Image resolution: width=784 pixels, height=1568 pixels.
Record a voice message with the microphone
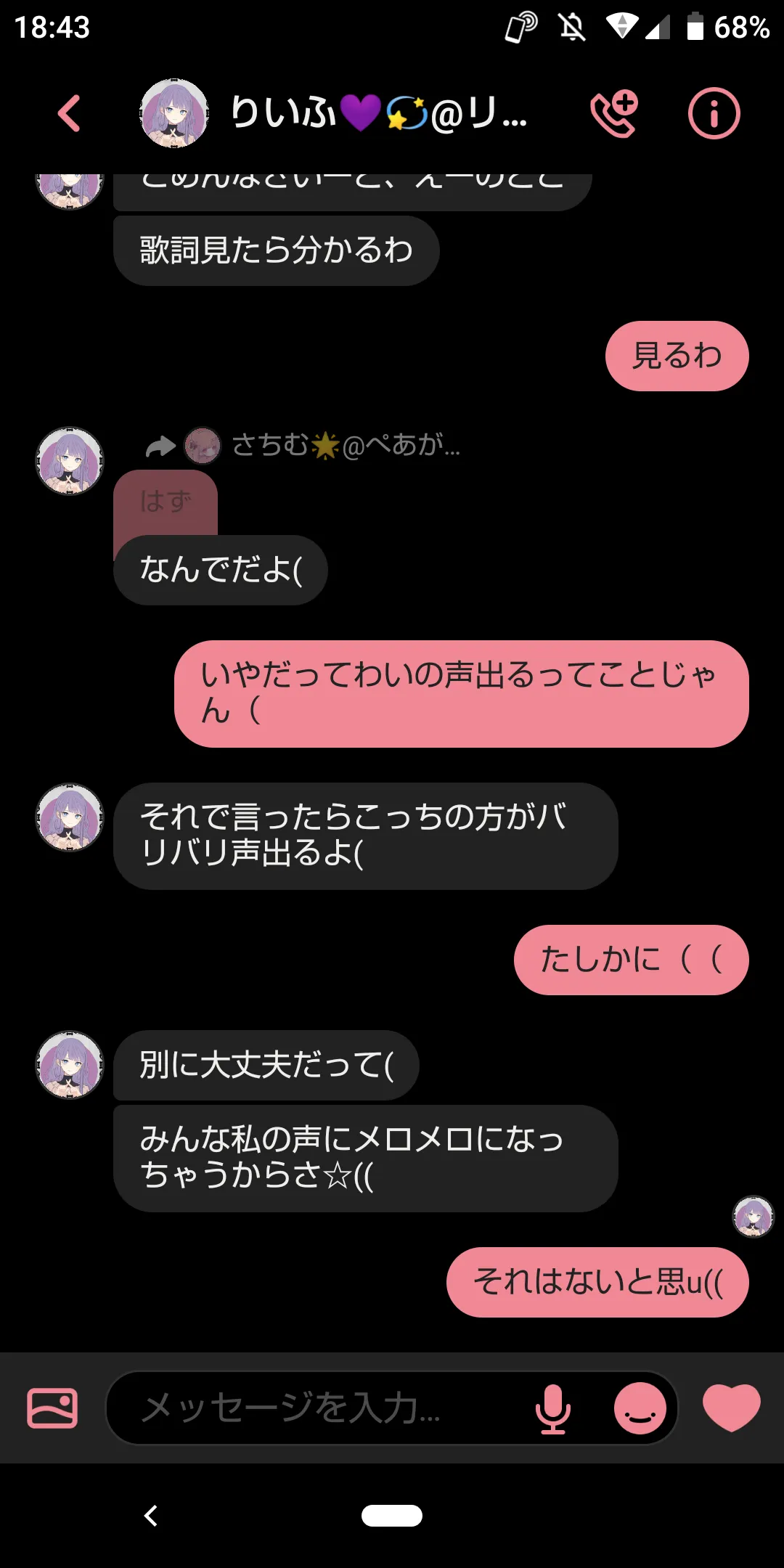click(553, 1408)
